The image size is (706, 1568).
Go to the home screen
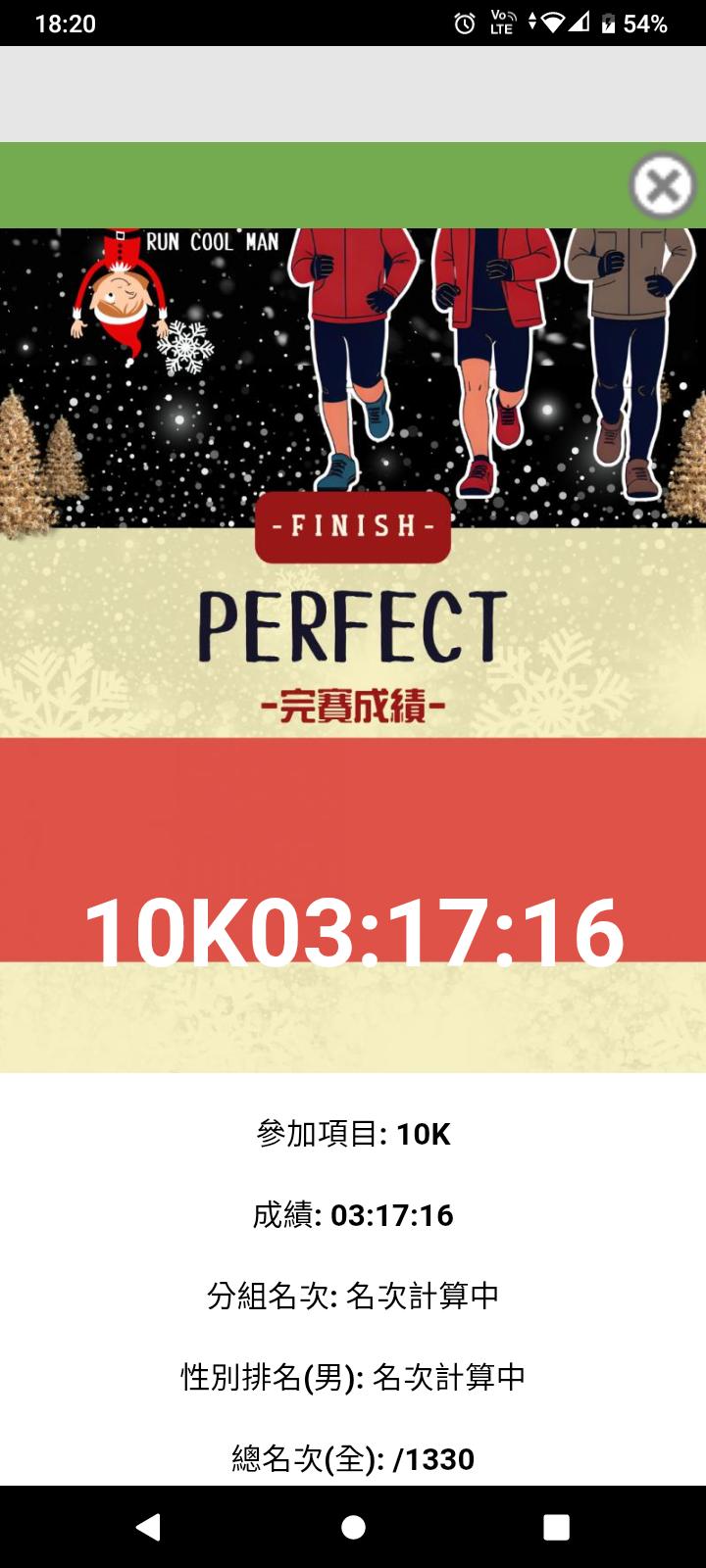[353, 1527]
